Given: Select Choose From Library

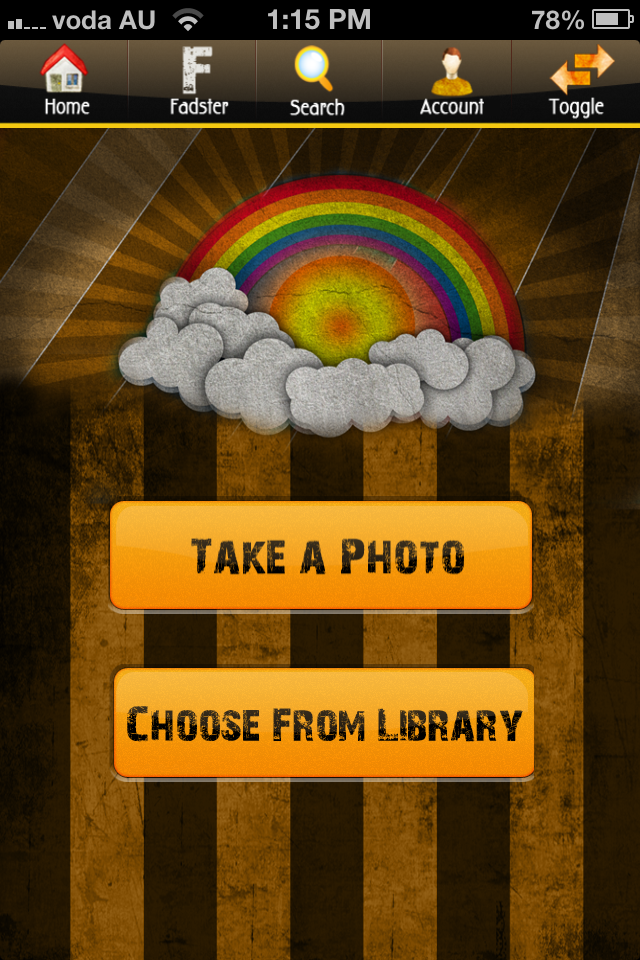Looking at the screenshot, I should point(323,722).
